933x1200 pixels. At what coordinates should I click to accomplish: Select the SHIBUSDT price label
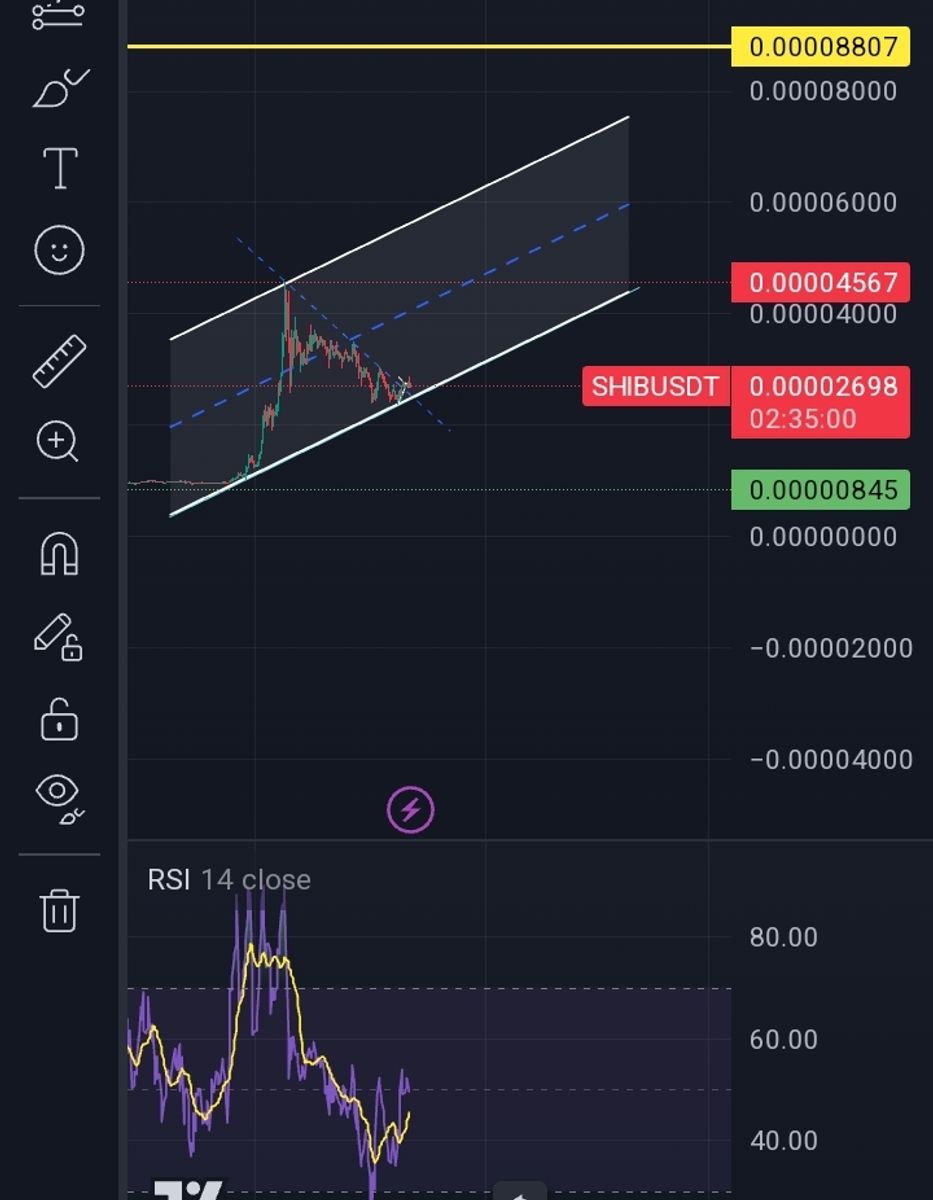[655, 387]
